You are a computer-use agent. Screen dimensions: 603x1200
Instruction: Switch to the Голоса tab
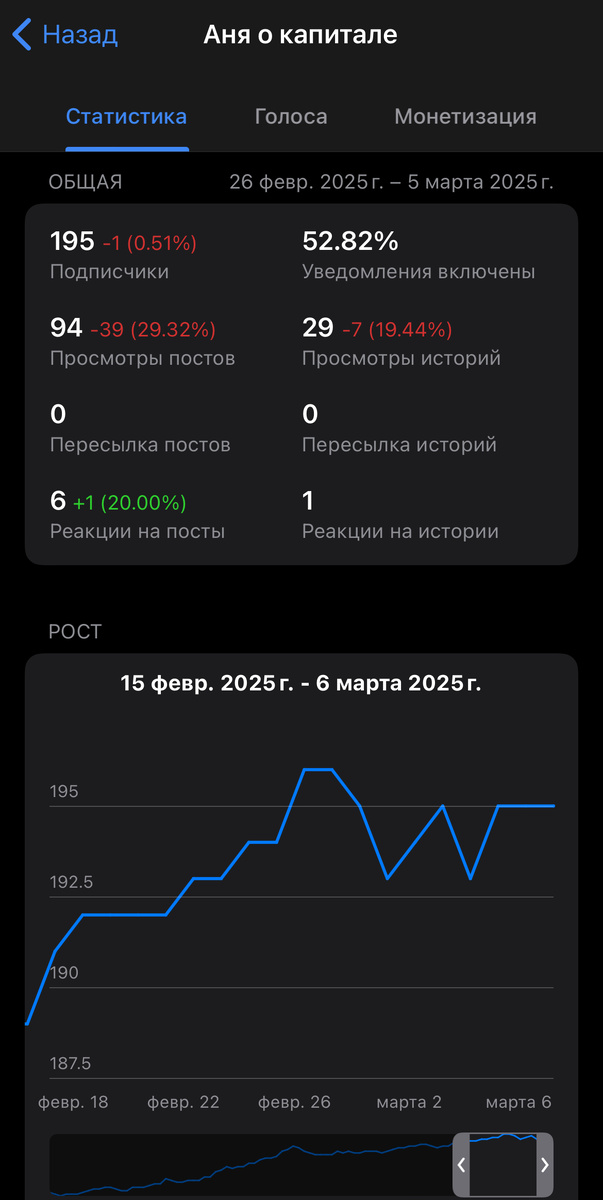tap(291, 116)
